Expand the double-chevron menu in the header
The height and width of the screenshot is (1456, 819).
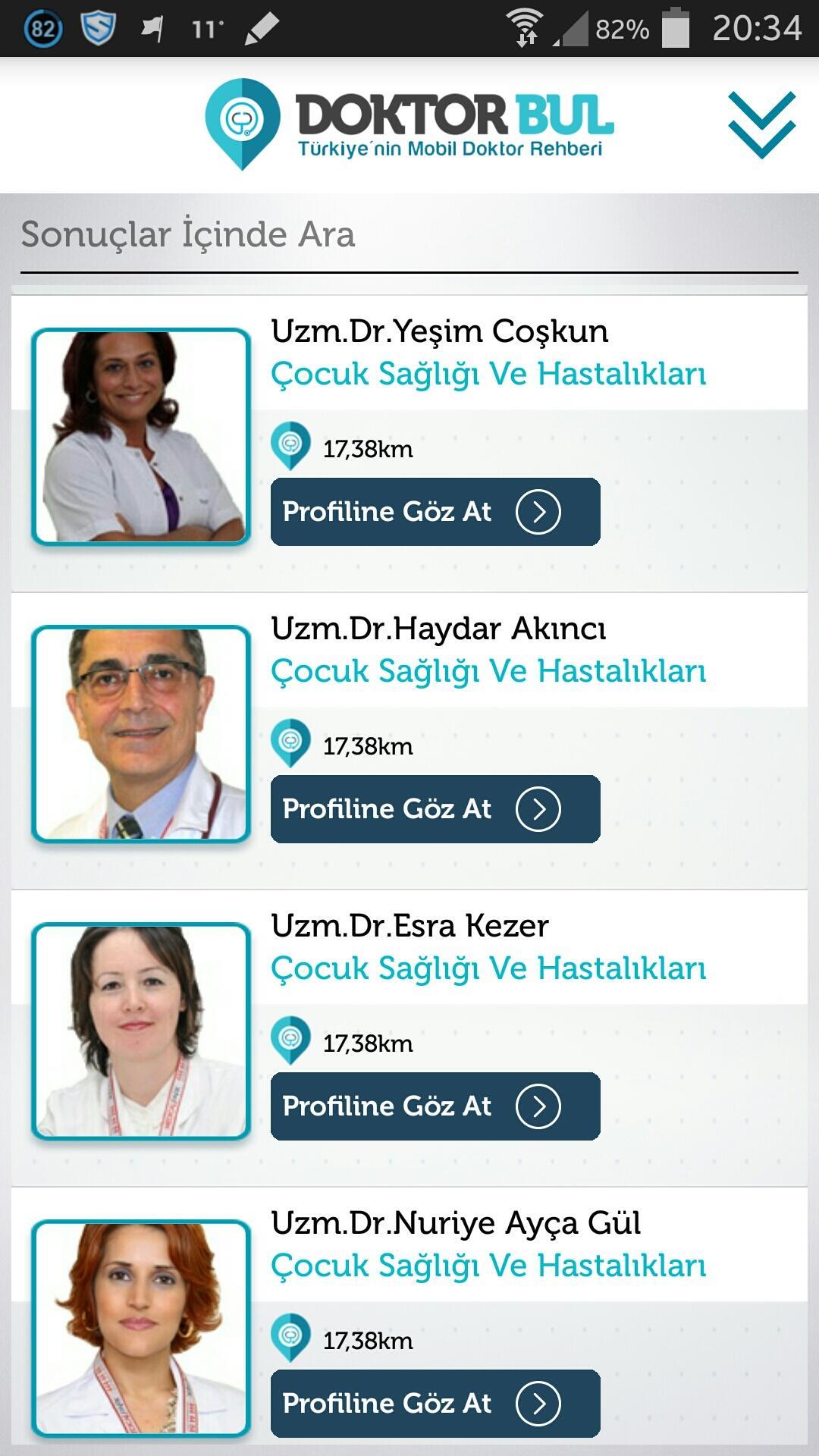(x=761, y=124)
